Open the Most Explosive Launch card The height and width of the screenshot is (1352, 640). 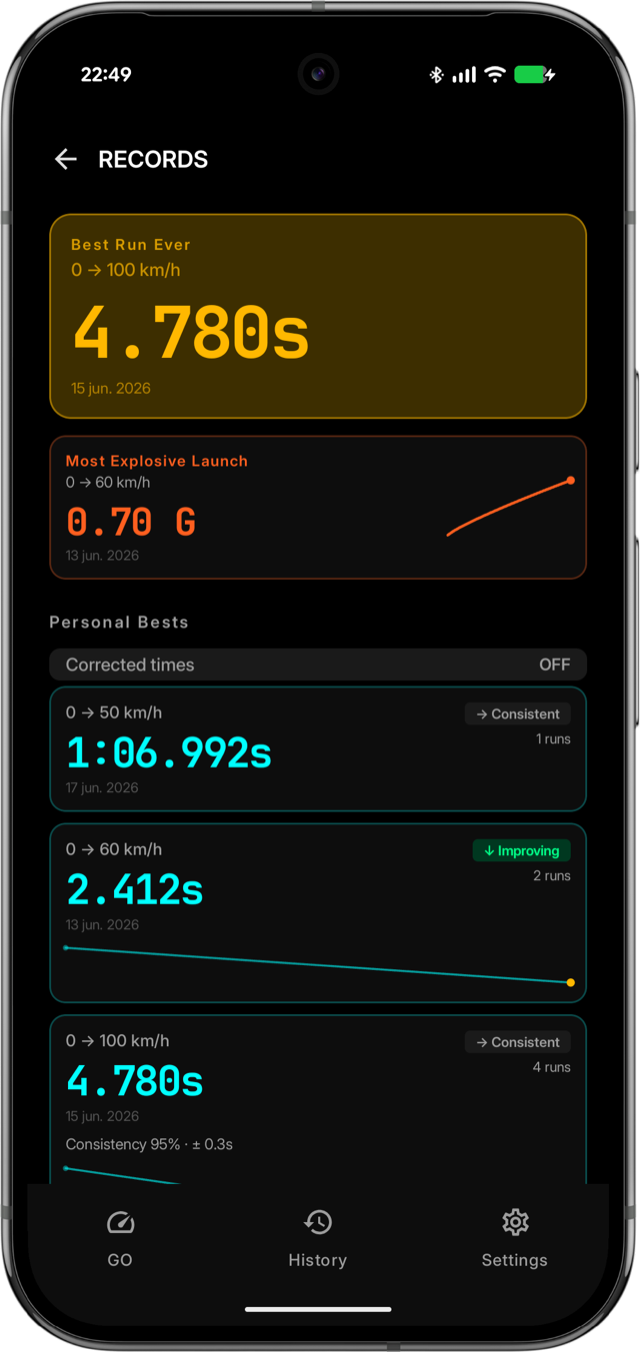318,507
